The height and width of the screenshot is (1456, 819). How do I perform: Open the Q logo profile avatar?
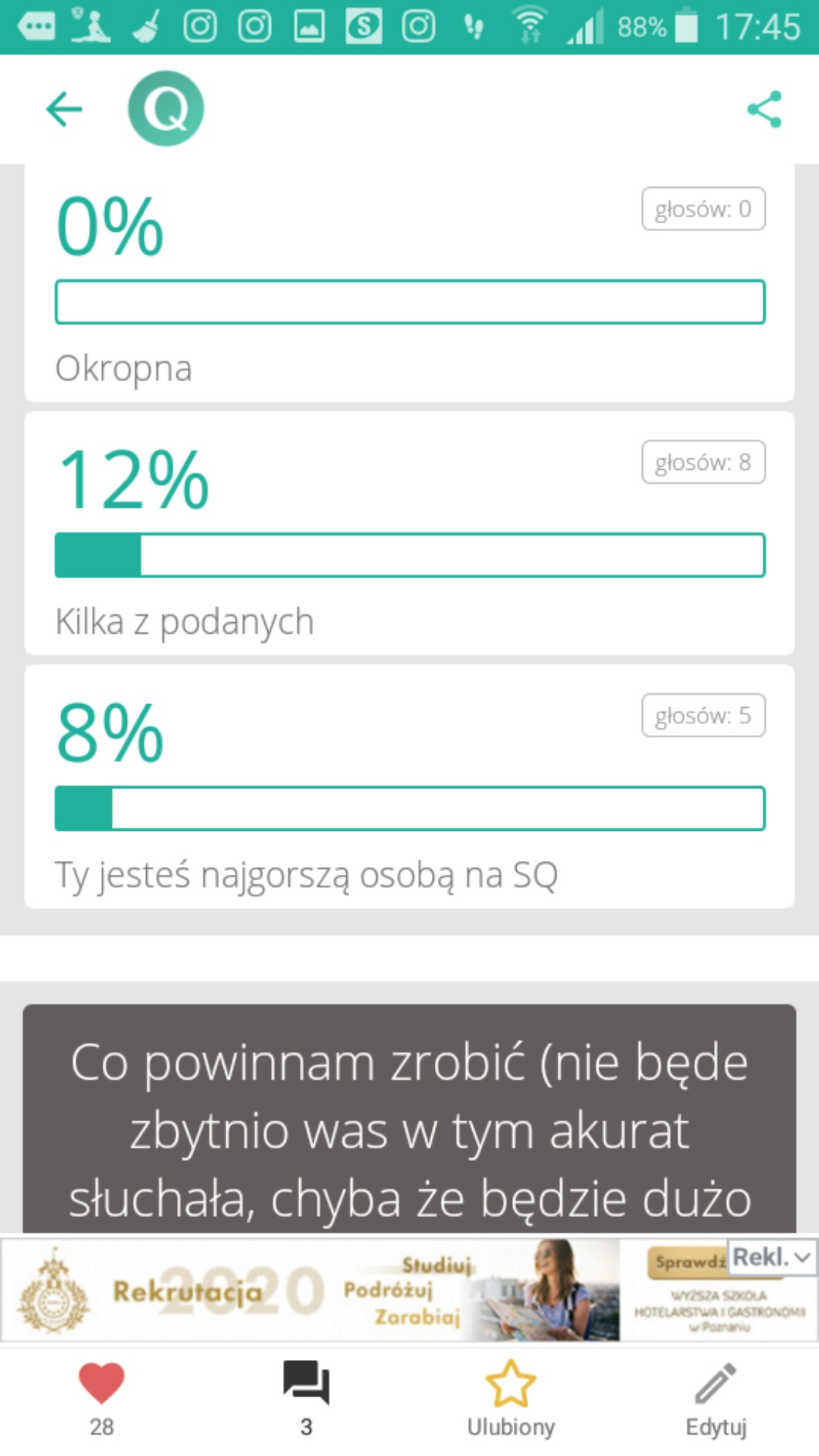tap(165, 109)
